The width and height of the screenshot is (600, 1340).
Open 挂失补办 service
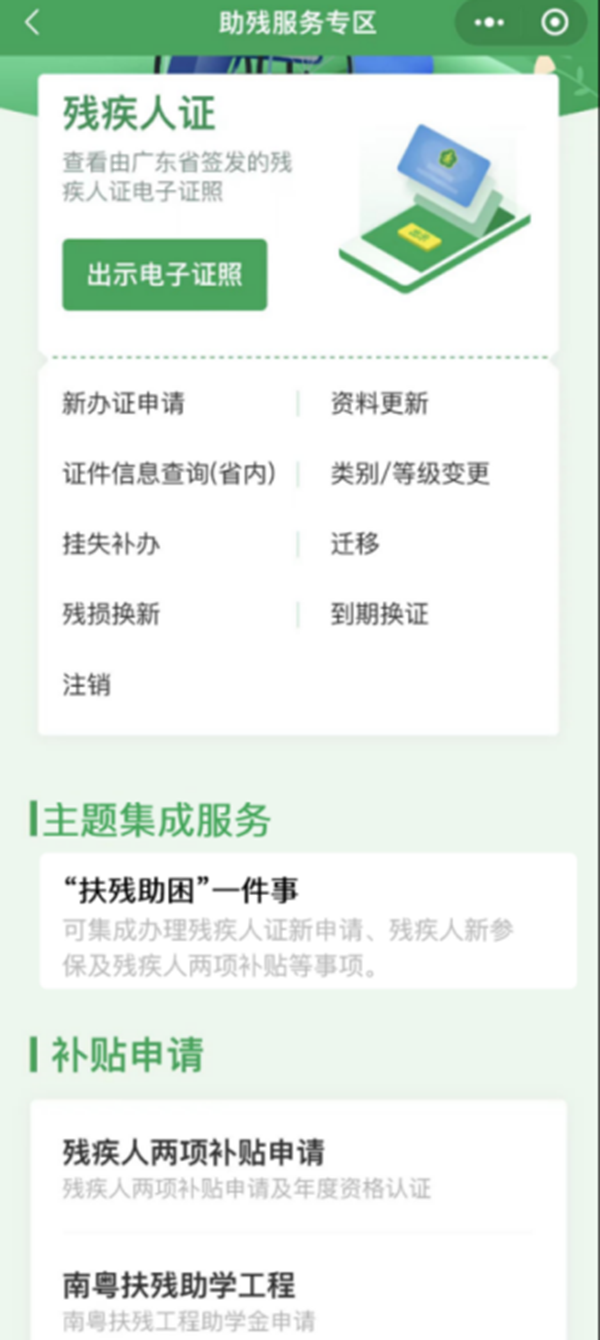111,545
